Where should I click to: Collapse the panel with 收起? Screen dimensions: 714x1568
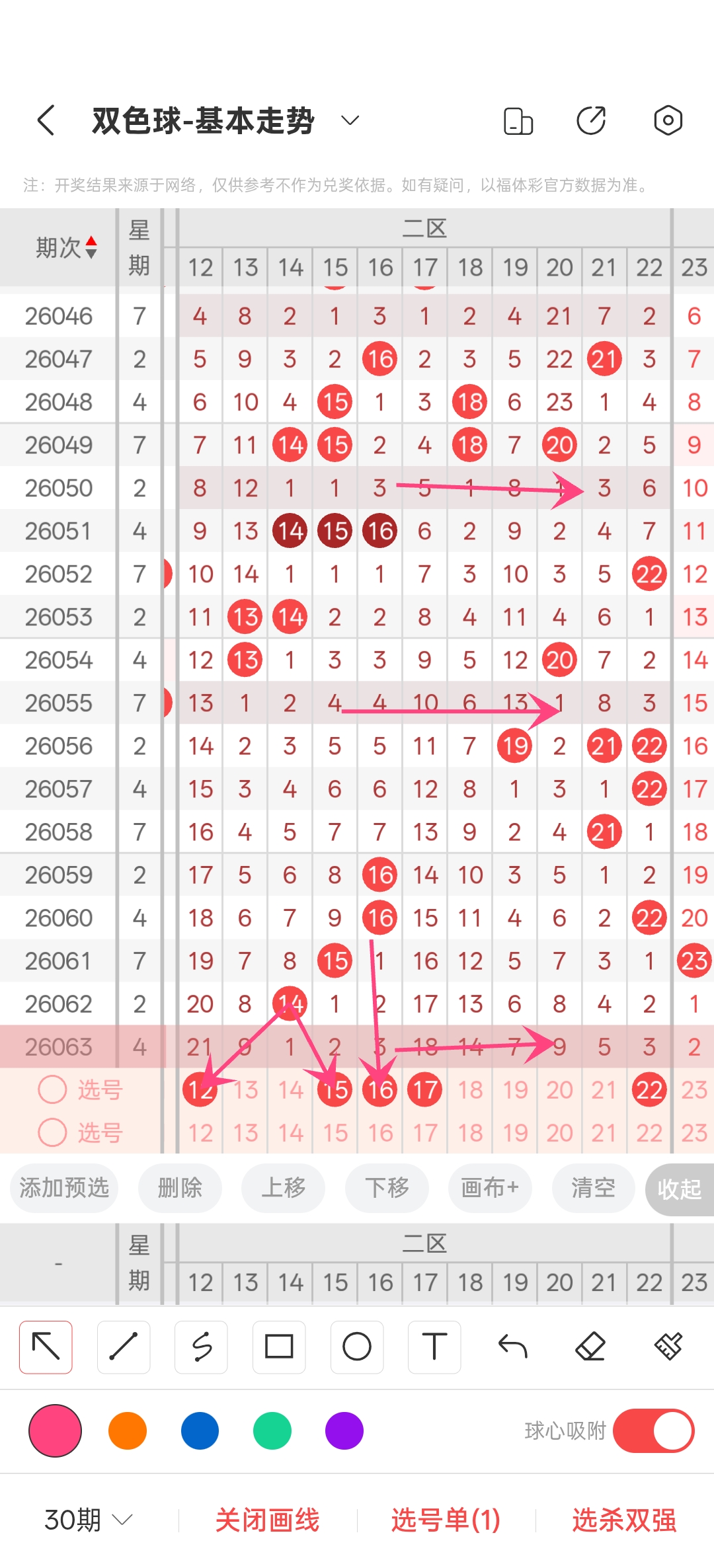click(x=680, y=1189)
